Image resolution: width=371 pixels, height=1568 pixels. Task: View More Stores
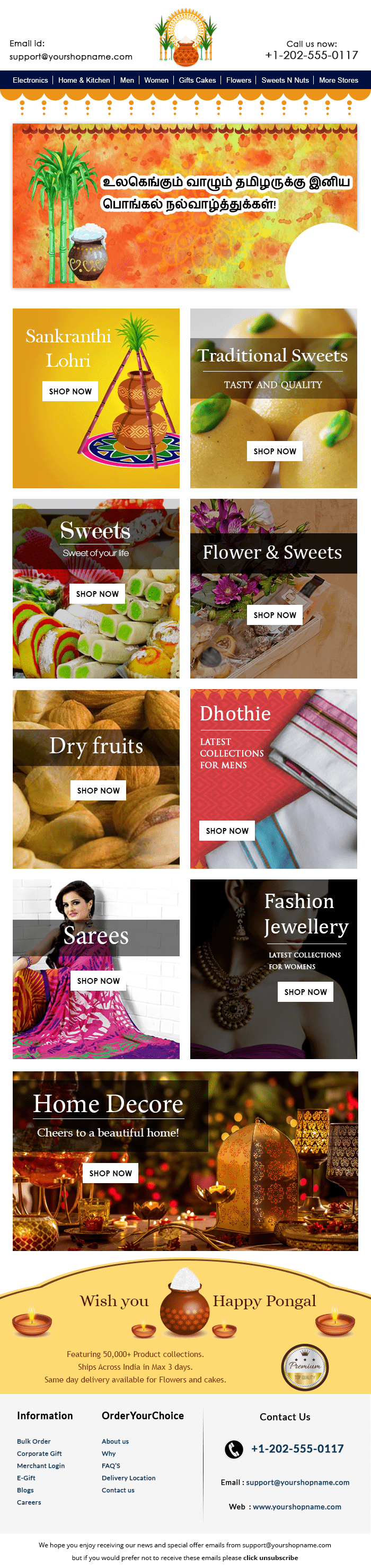[x=338, y=81]
